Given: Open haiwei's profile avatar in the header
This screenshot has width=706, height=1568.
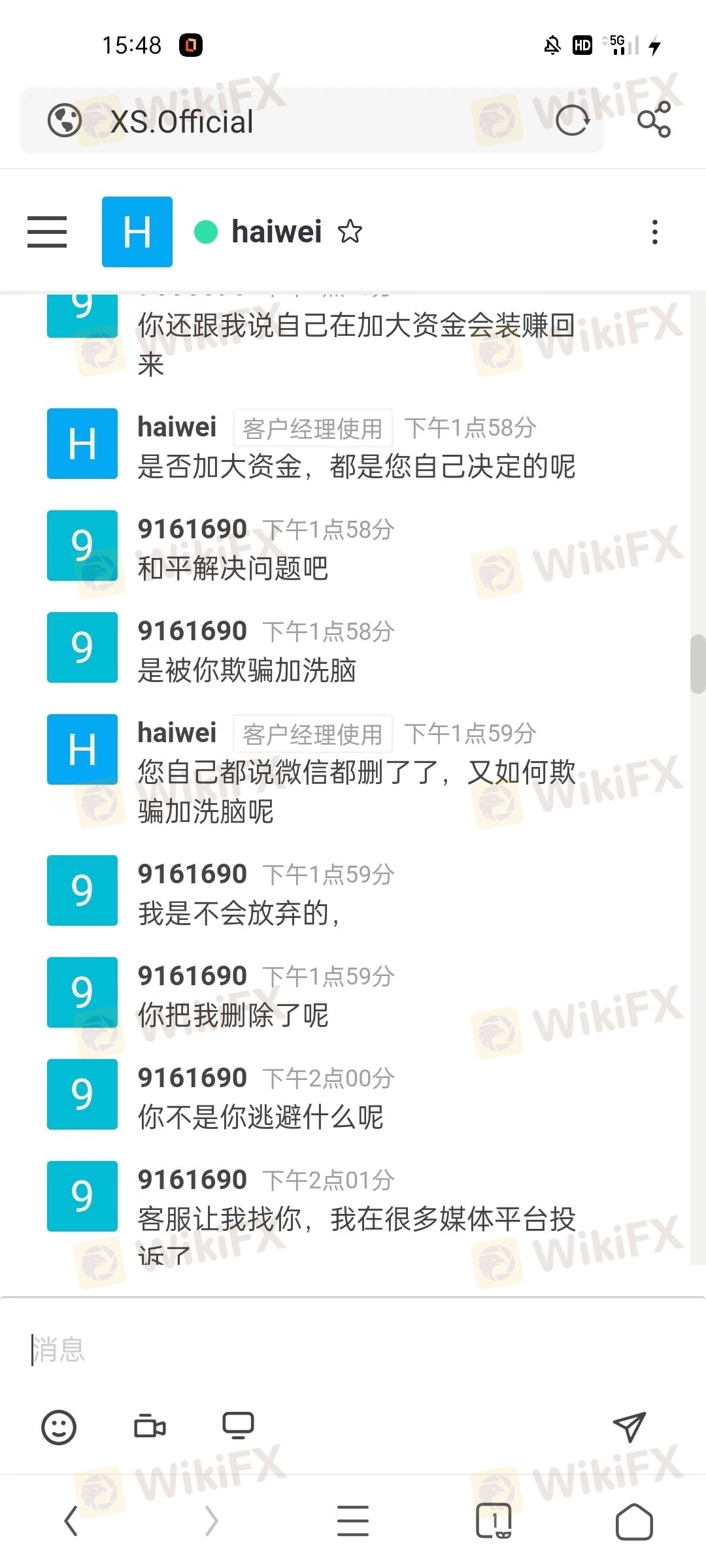Looking at the screenshot, I should pos(137,232).
